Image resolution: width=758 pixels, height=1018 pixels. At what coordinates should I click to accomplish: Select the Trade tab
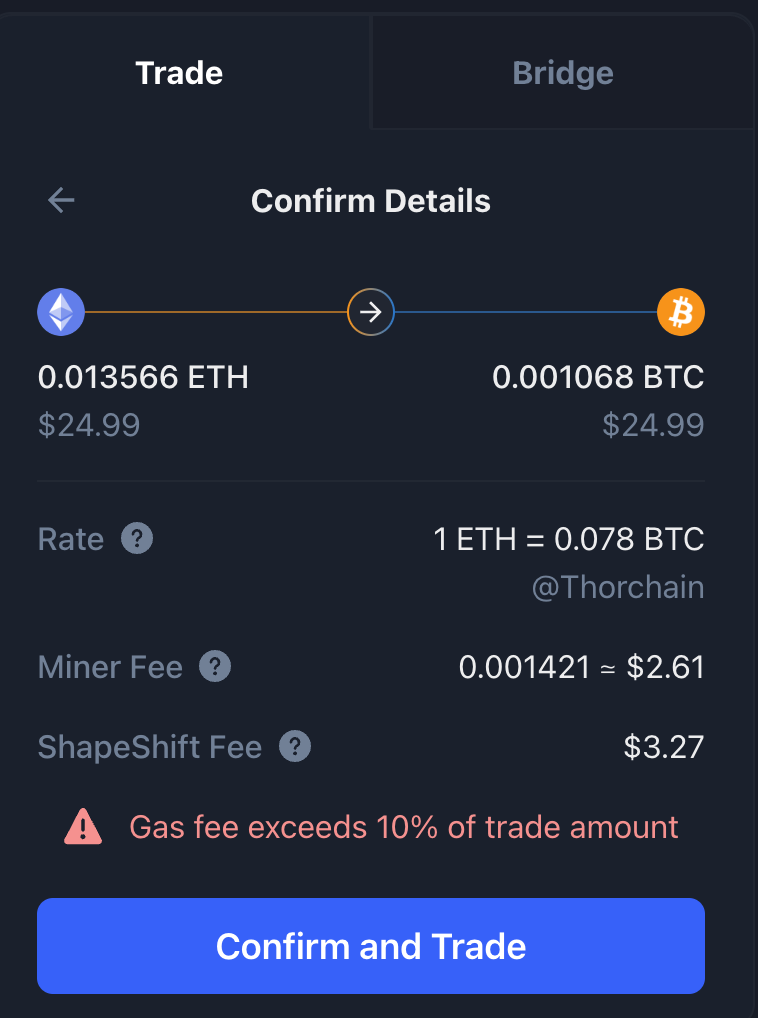coord(179,72)
